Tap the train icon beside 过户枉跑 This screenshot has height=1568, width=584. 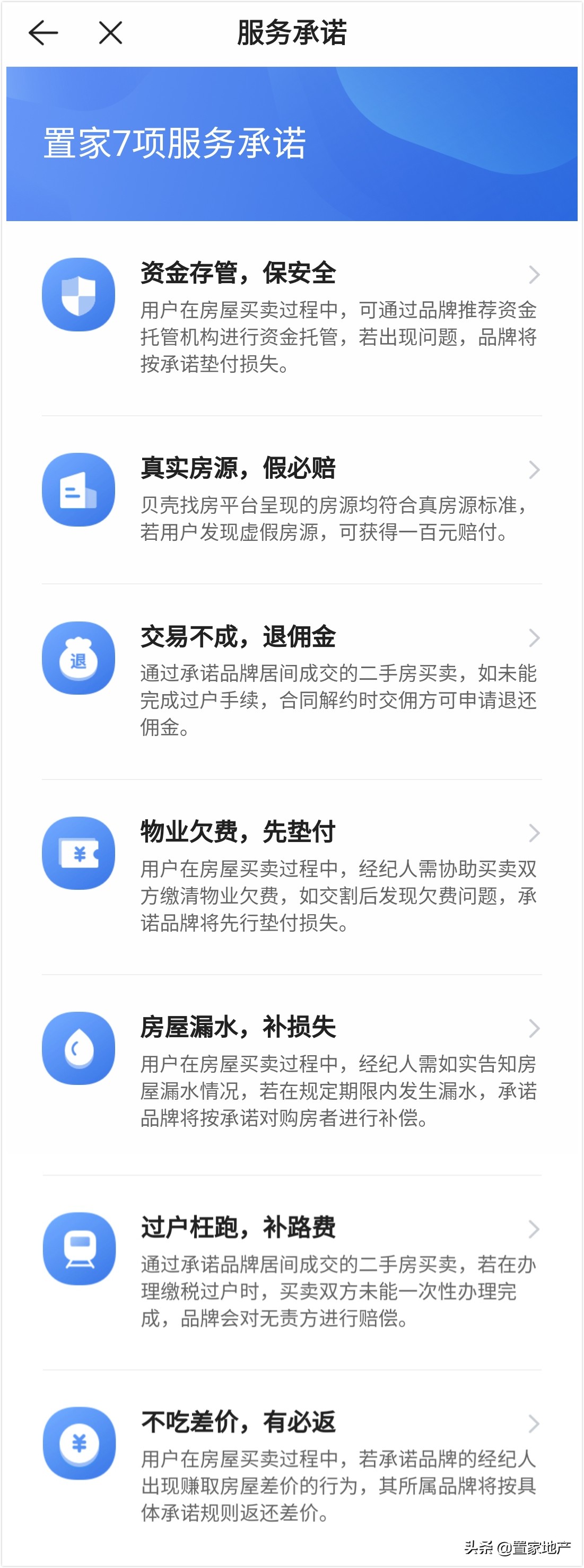(x=78, y=1248)
